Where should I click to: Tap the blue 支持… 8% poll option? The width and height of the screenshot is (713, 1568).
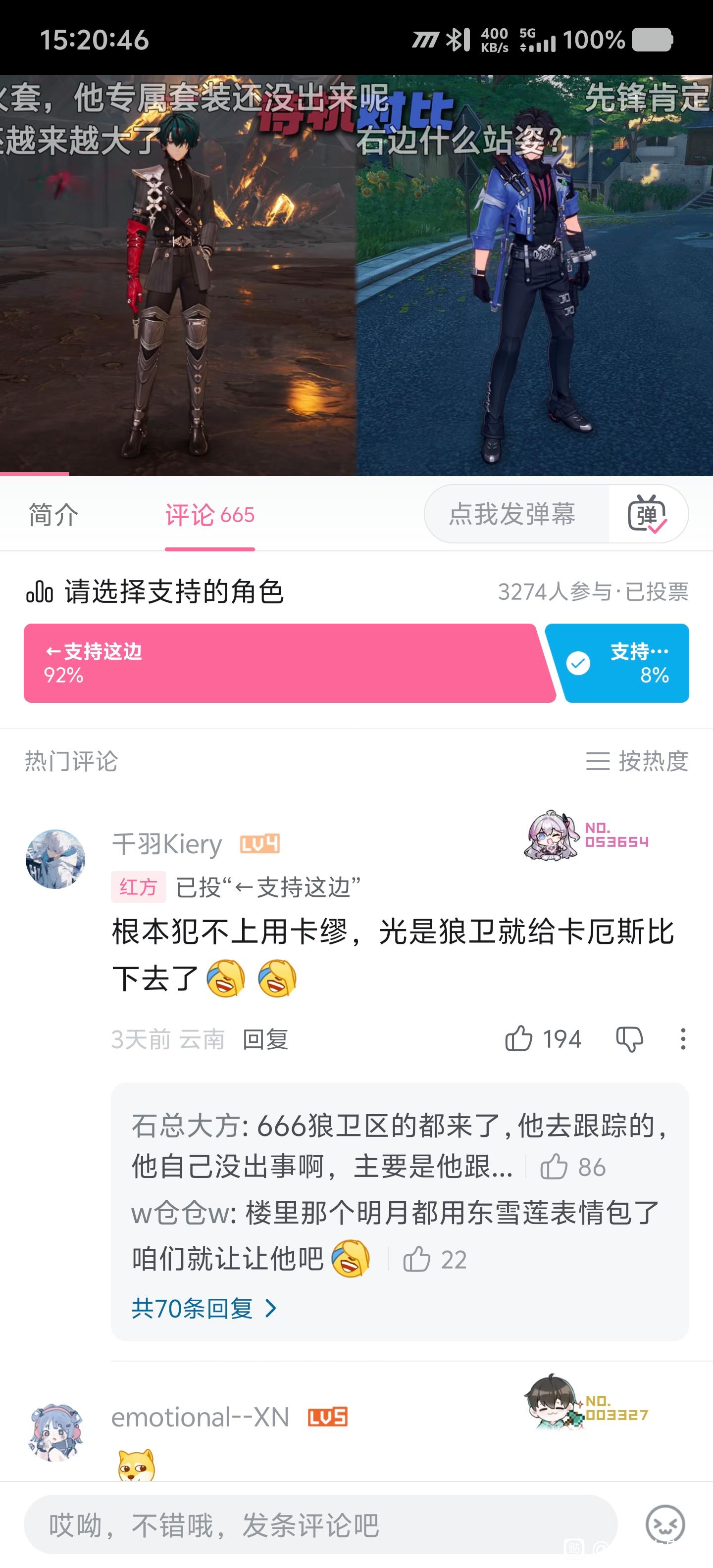click(x=617, y=663)
